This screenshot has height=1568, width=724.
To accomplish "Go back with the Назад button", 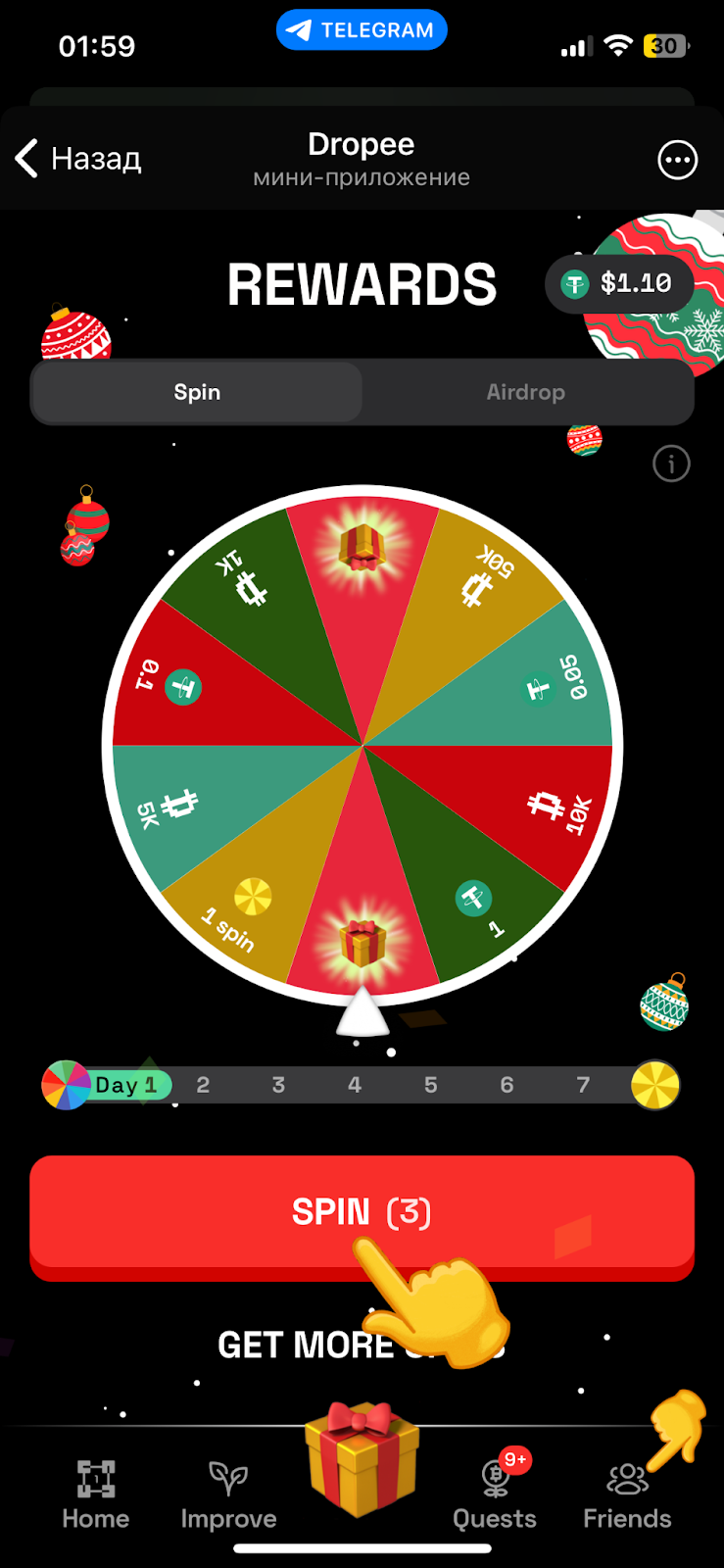I will (x=78, y=158).
